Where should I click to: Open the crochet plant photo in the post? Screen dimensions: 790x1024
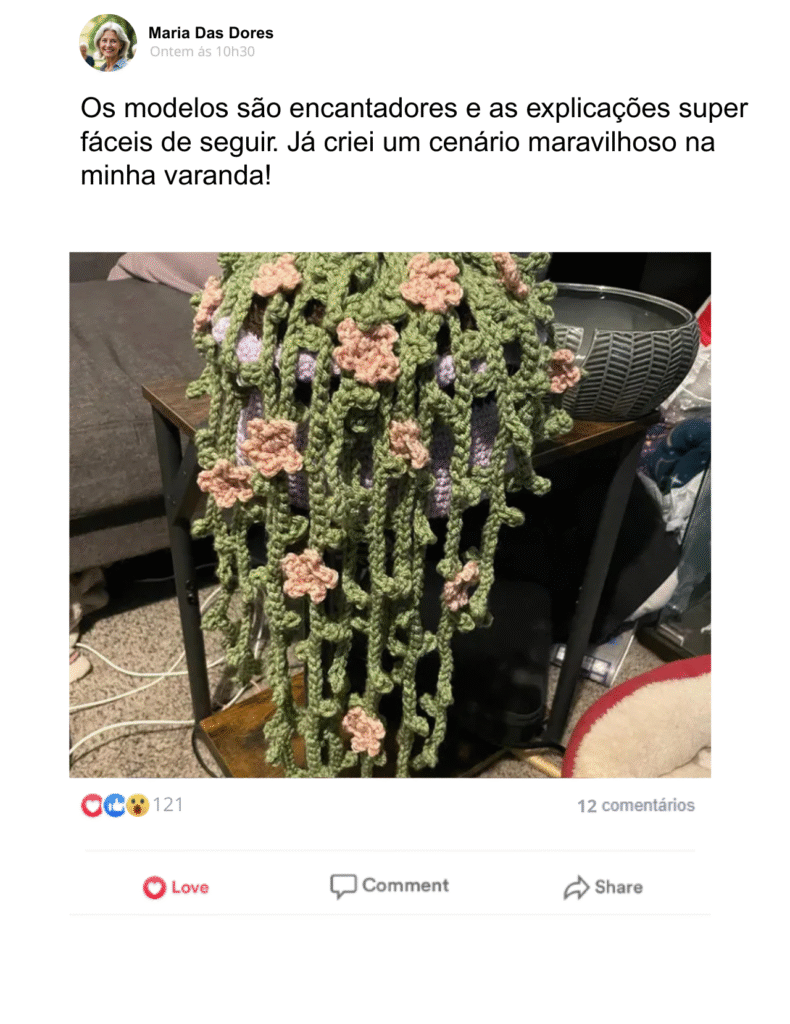(390, 514)
